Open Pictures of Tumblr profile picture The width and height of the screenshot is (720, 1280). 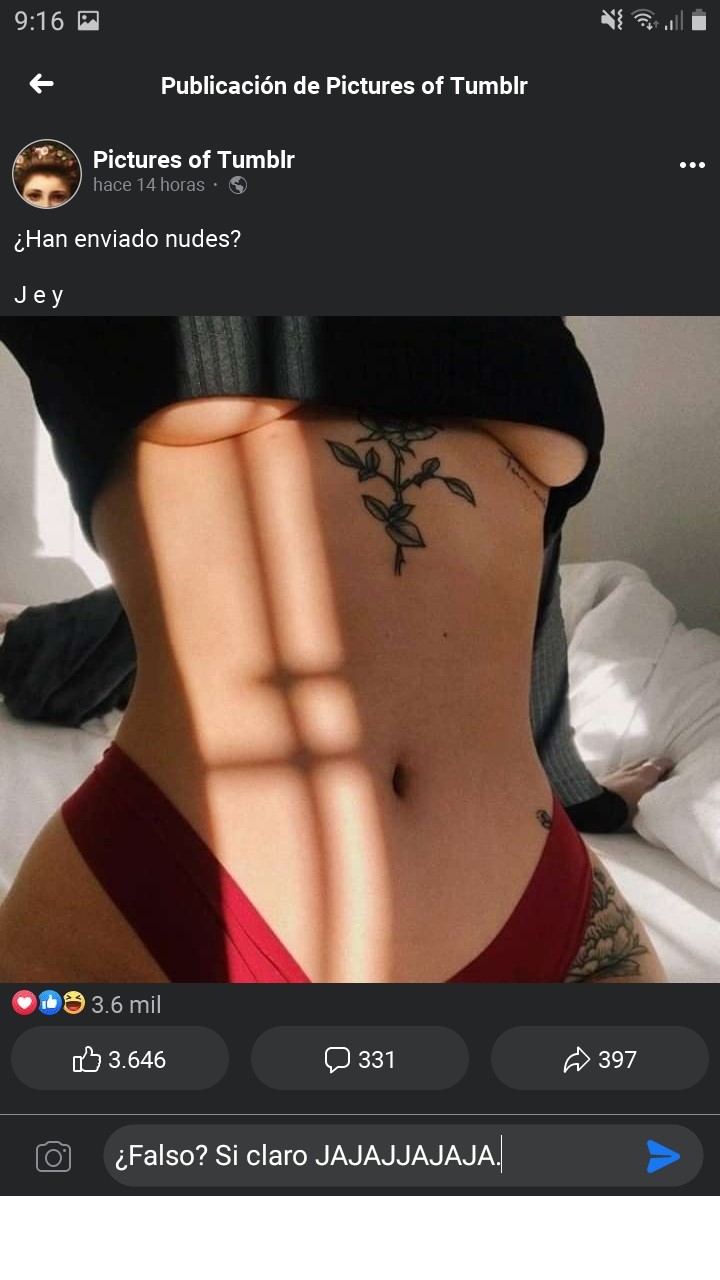pos(46,173)
